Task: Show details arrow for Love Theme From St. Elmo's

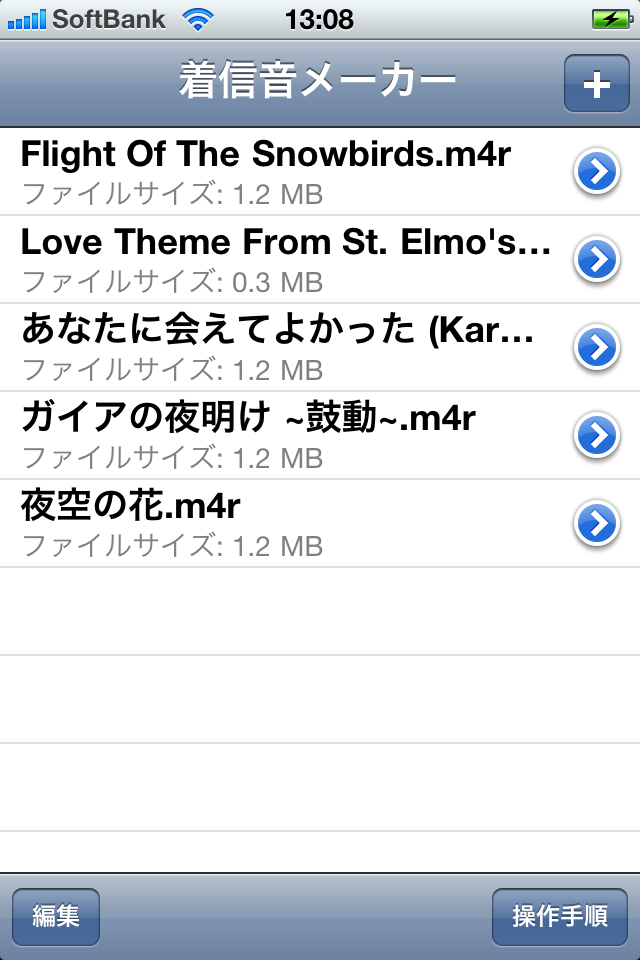Action: pyautogui.click(x=596, y=260)
